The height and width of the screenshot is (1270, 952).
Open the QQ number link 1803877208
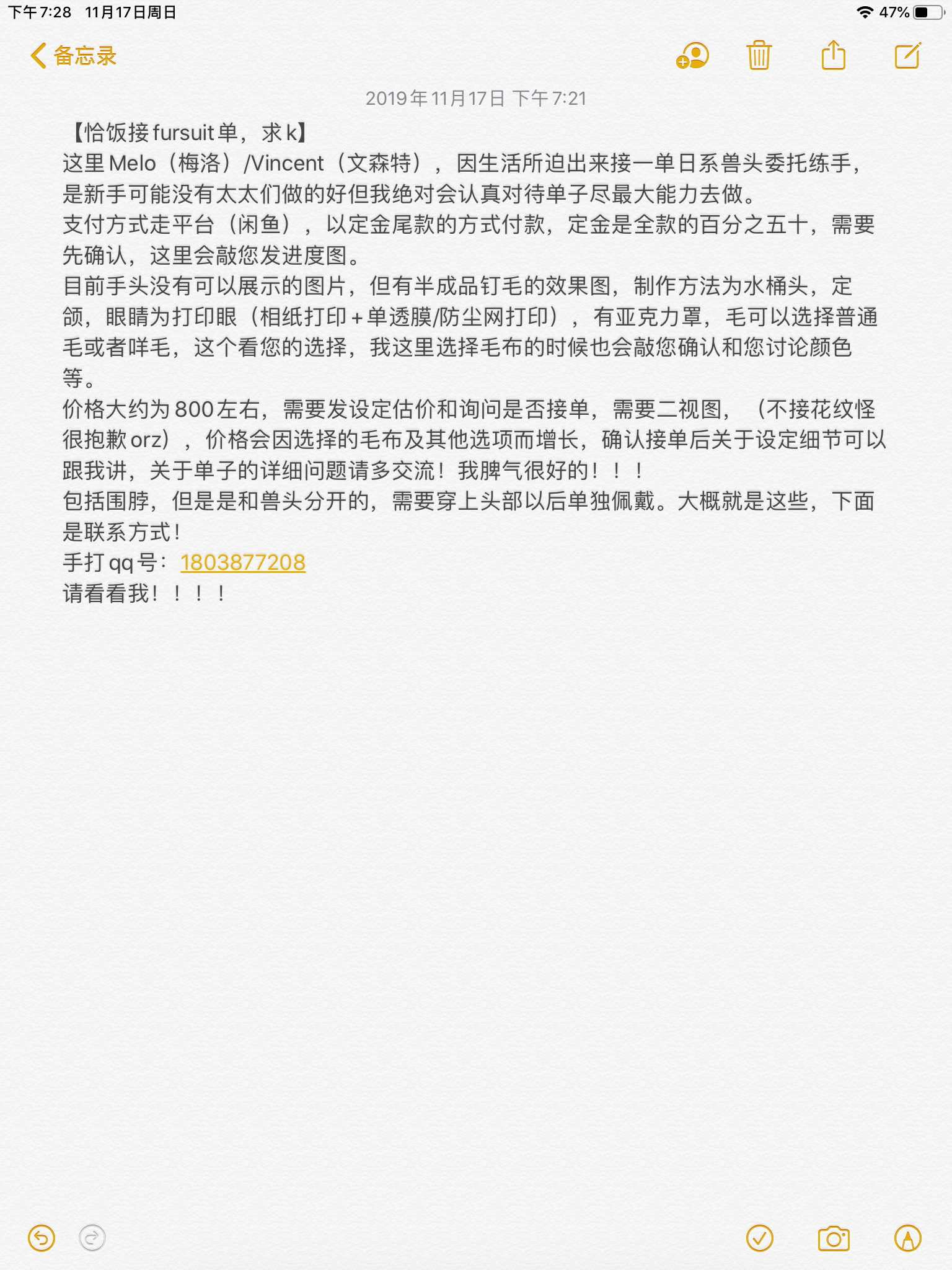tap(243, 562)
